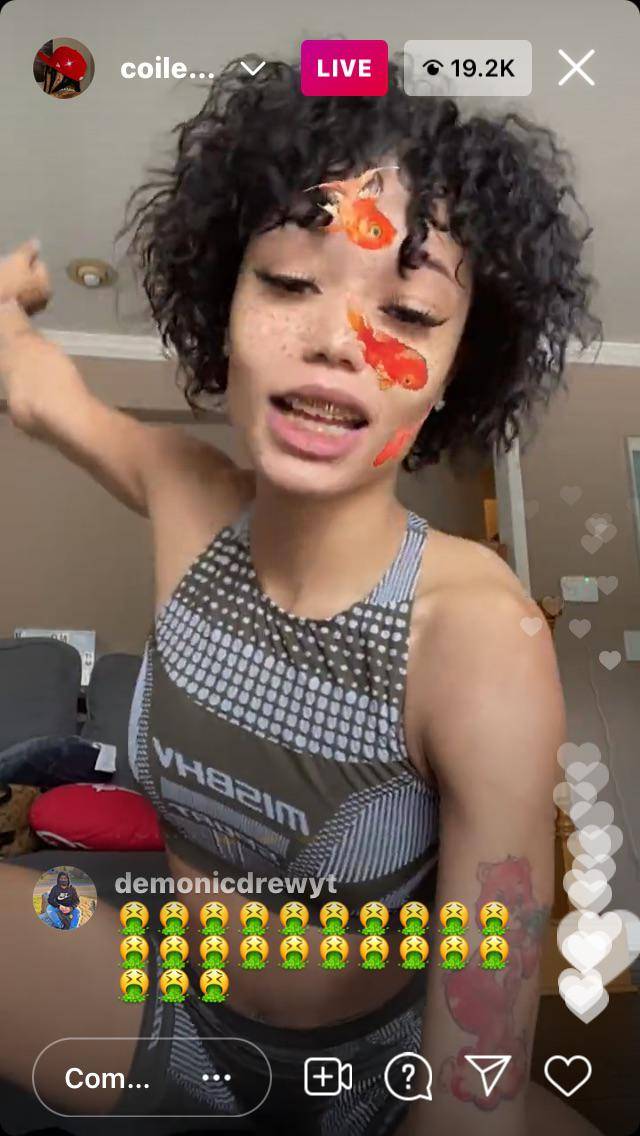Close the live video
Screen dimensions: 640x1136
pyautogui.click(x=576, y=68)
